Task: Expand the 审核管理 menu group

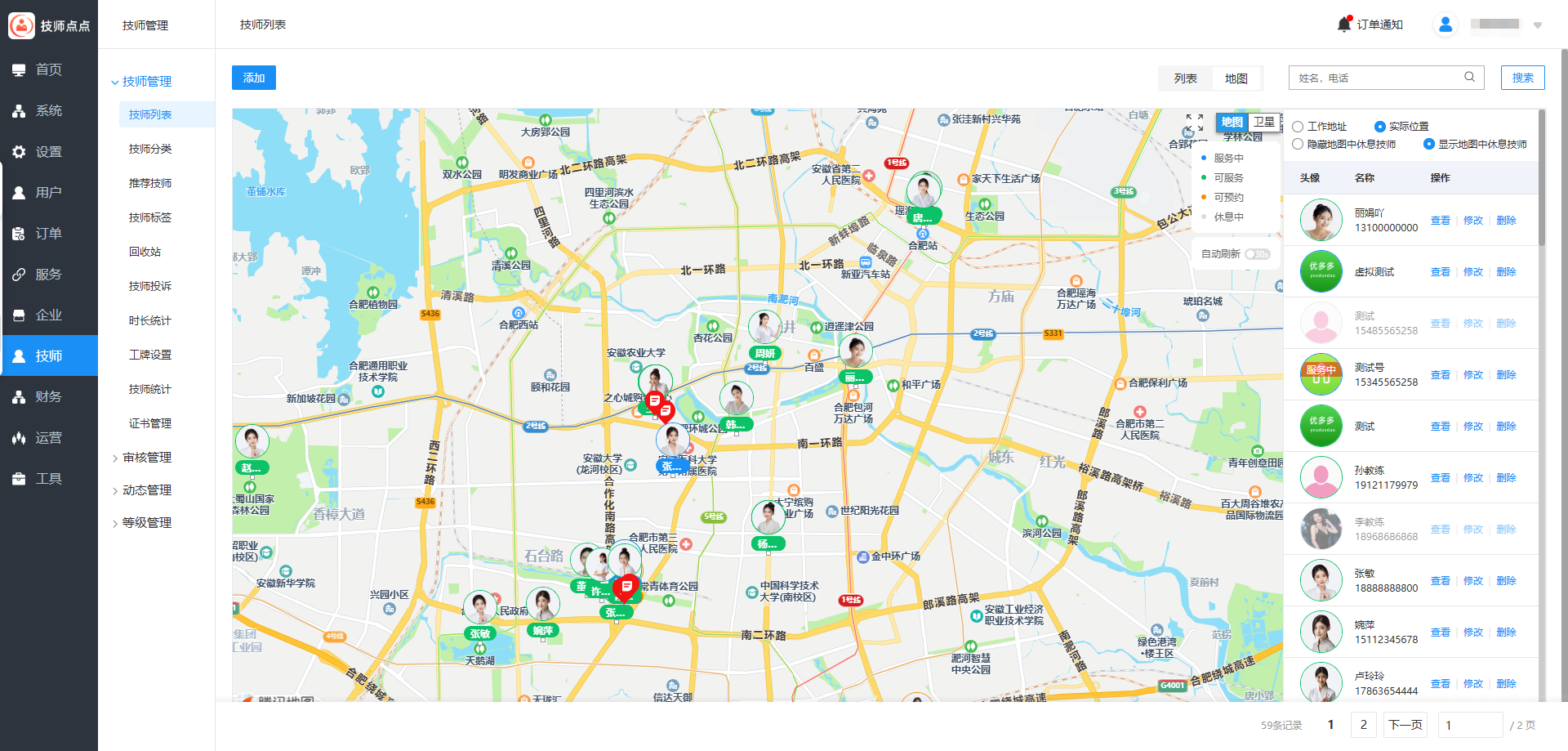Action: 146,458
